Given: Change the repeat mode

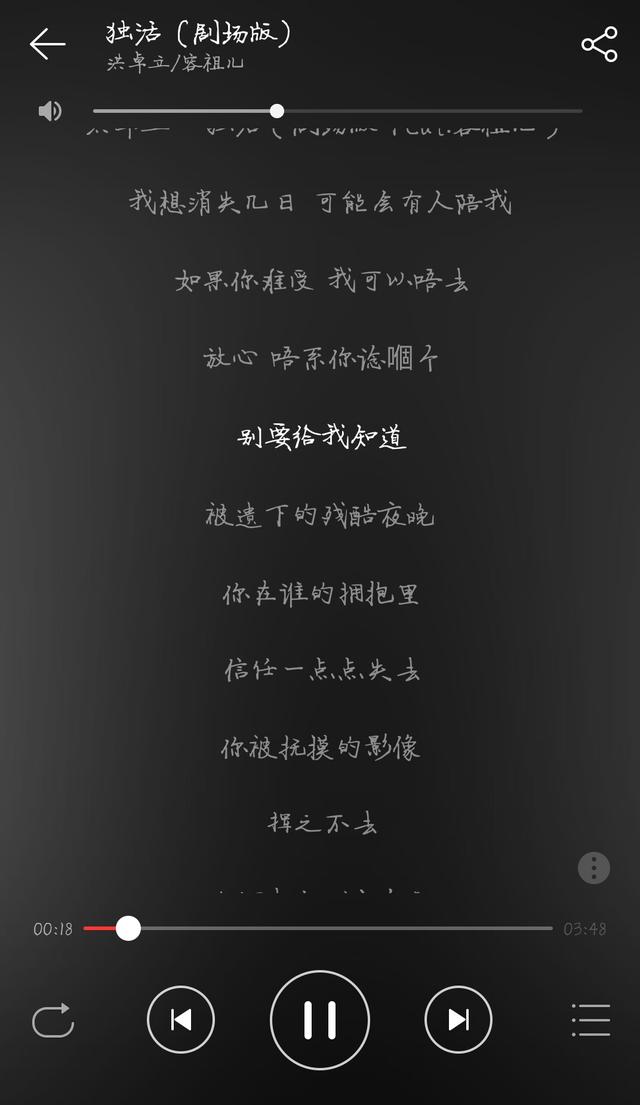Looking at the screenshot, I should pos(54,1020).
